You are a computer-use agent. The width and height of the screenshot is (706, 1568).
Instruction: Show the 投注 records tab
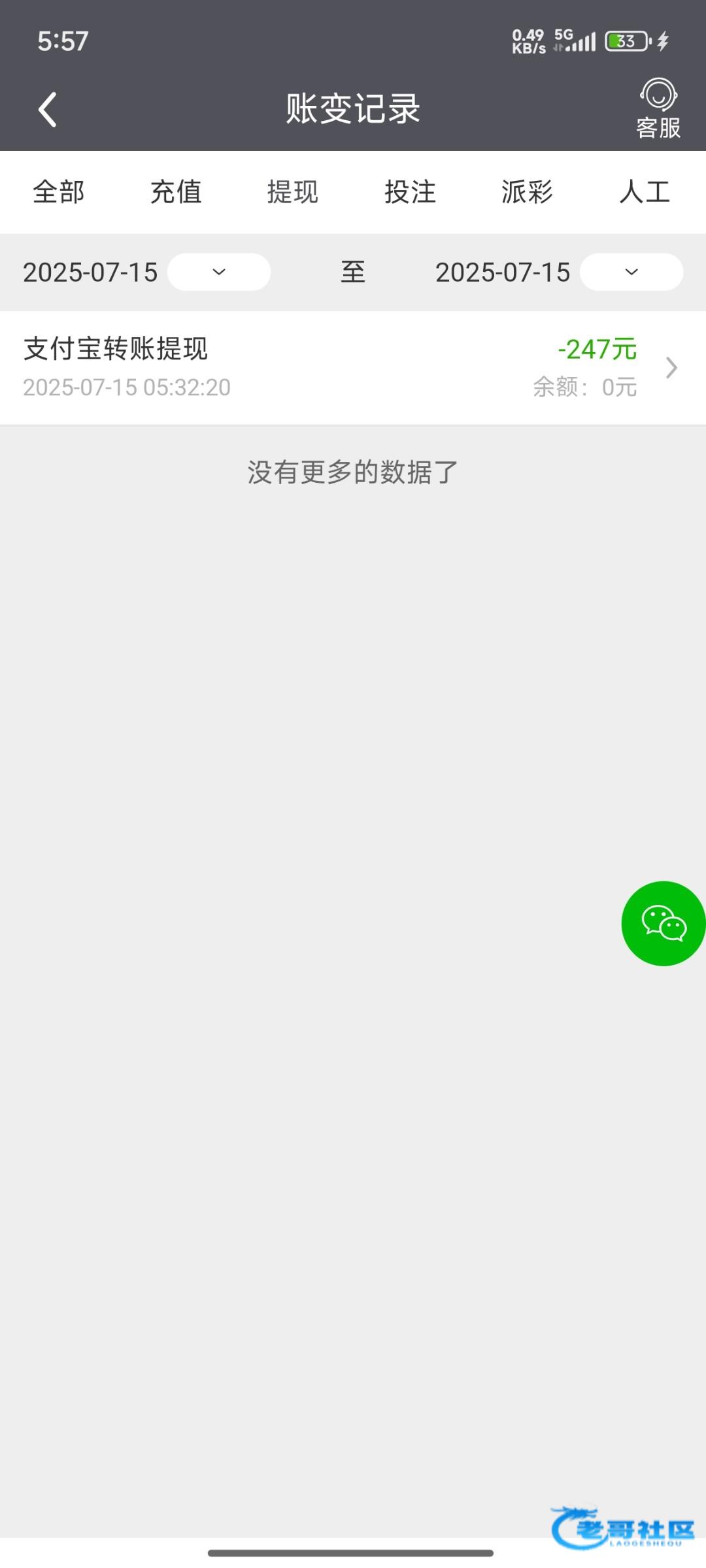[410, 192]
